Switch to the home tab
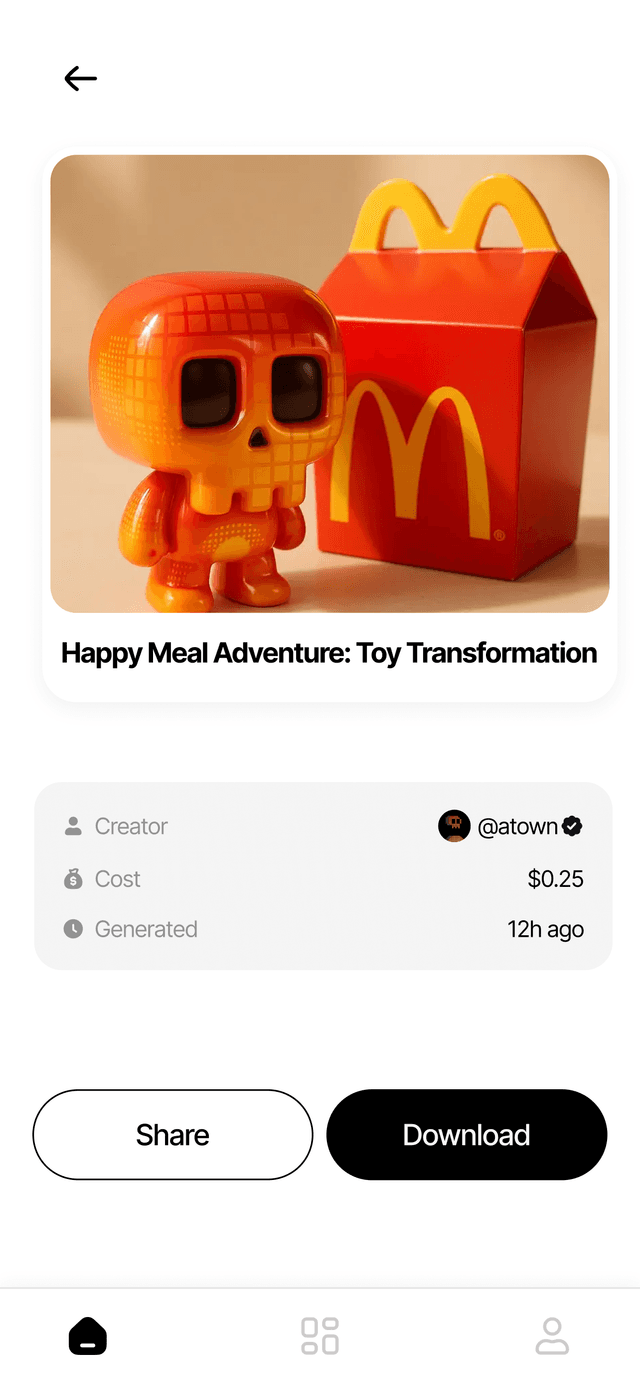This screenshot has width=640, height=1385. pyautogui.click(x=88, y=1336)
